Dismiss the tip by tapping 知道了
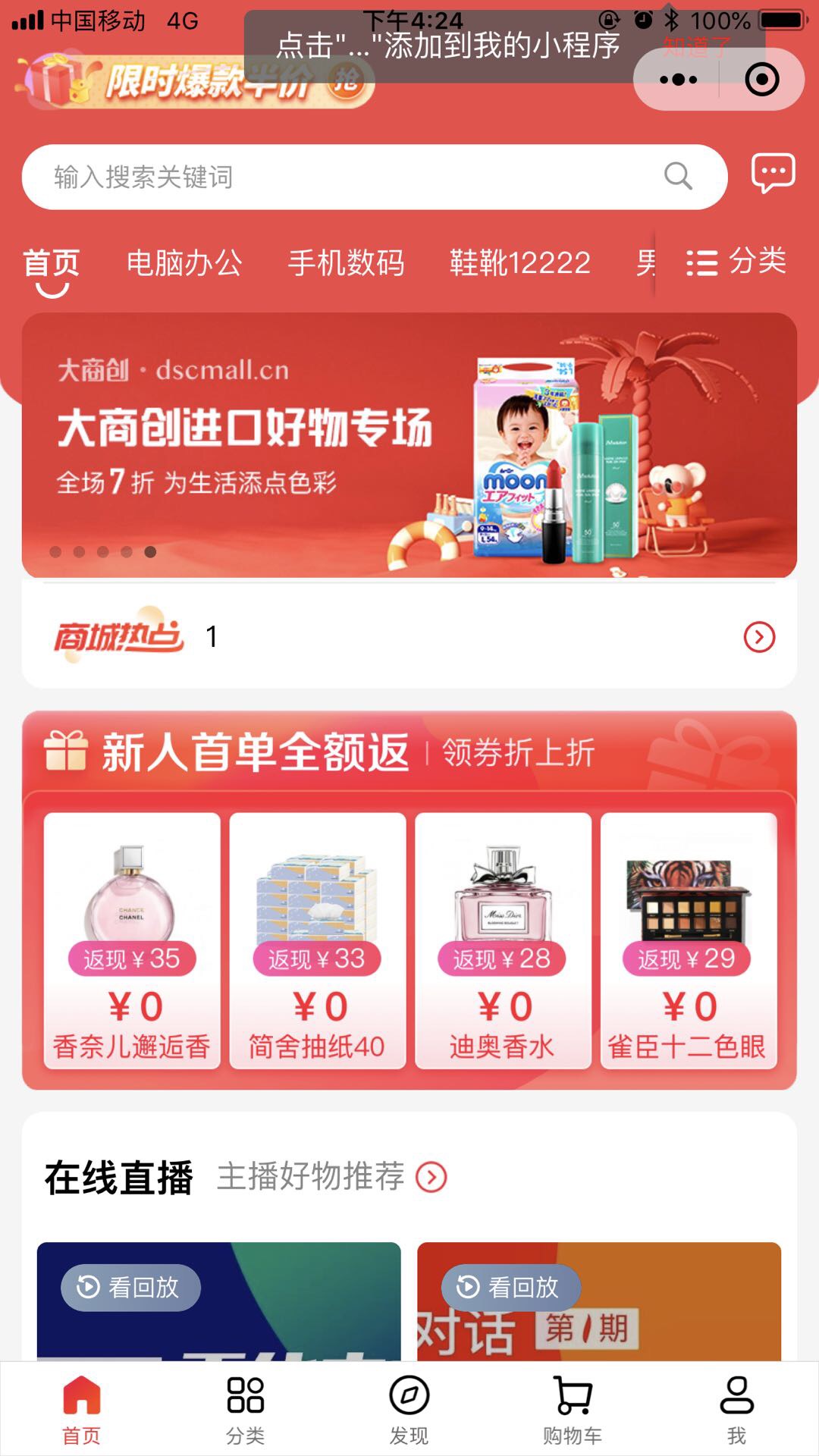 point(696,49)
